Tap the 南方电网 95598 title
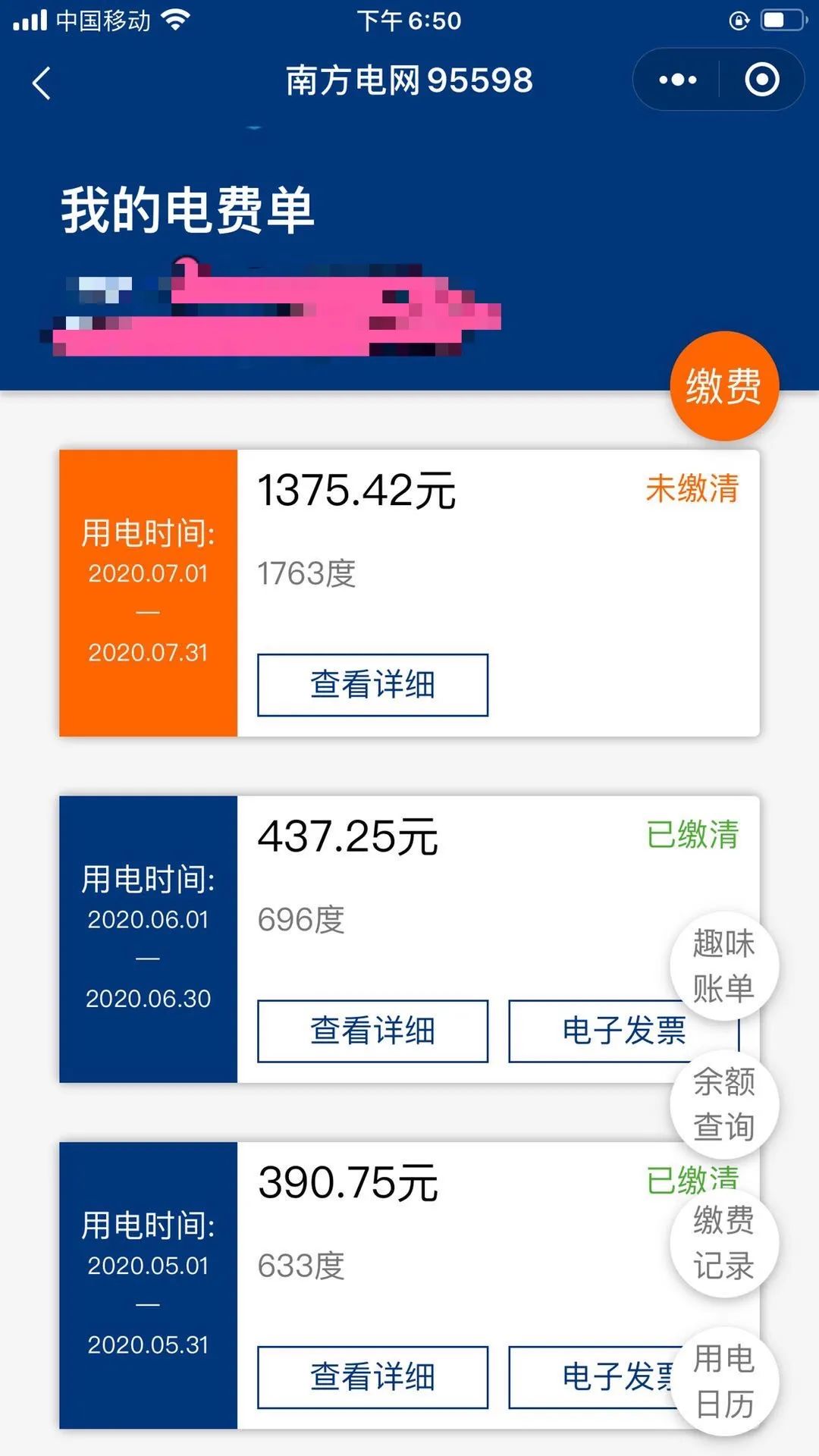Screen dimensions: 819x1456 pos(409,80)
